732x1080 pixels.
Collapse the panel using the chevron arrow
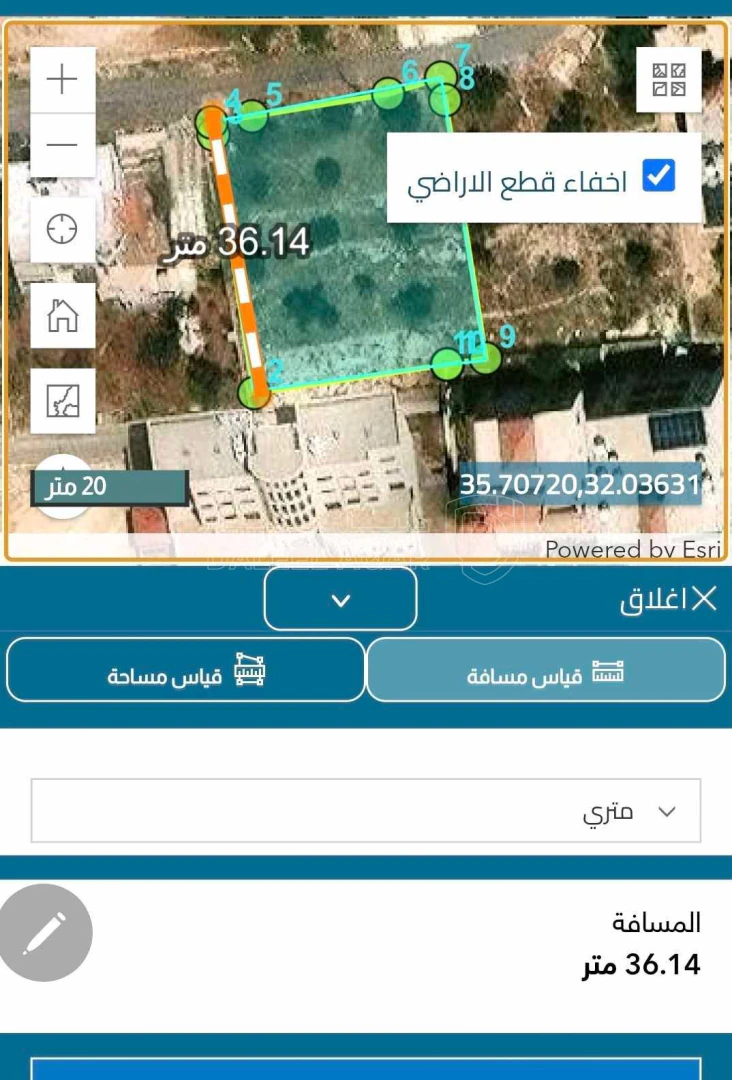coord(340,600)
